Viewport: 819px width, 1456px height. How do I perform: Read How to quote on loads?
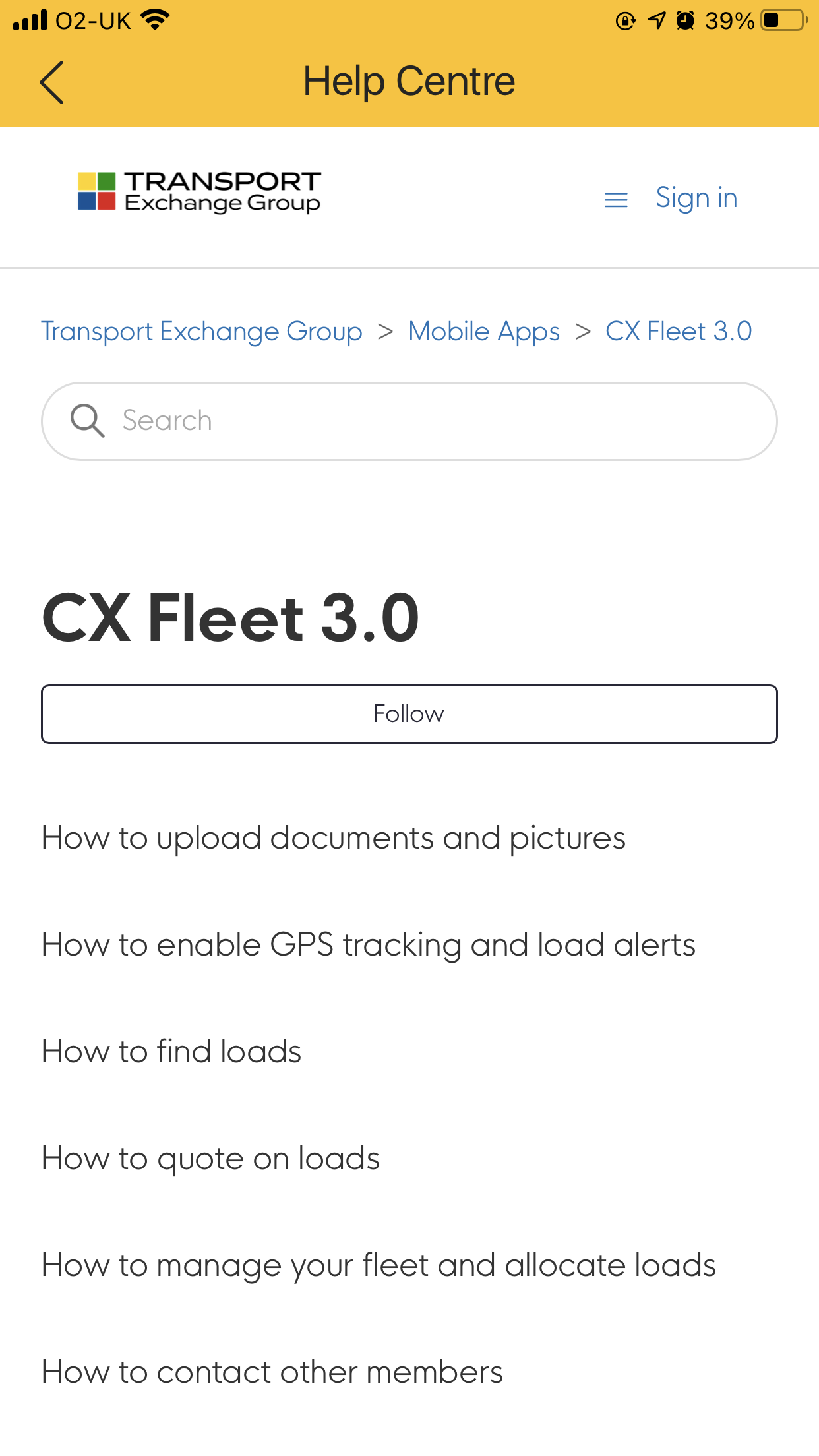pyautogui.click(x=210, y=1159)
